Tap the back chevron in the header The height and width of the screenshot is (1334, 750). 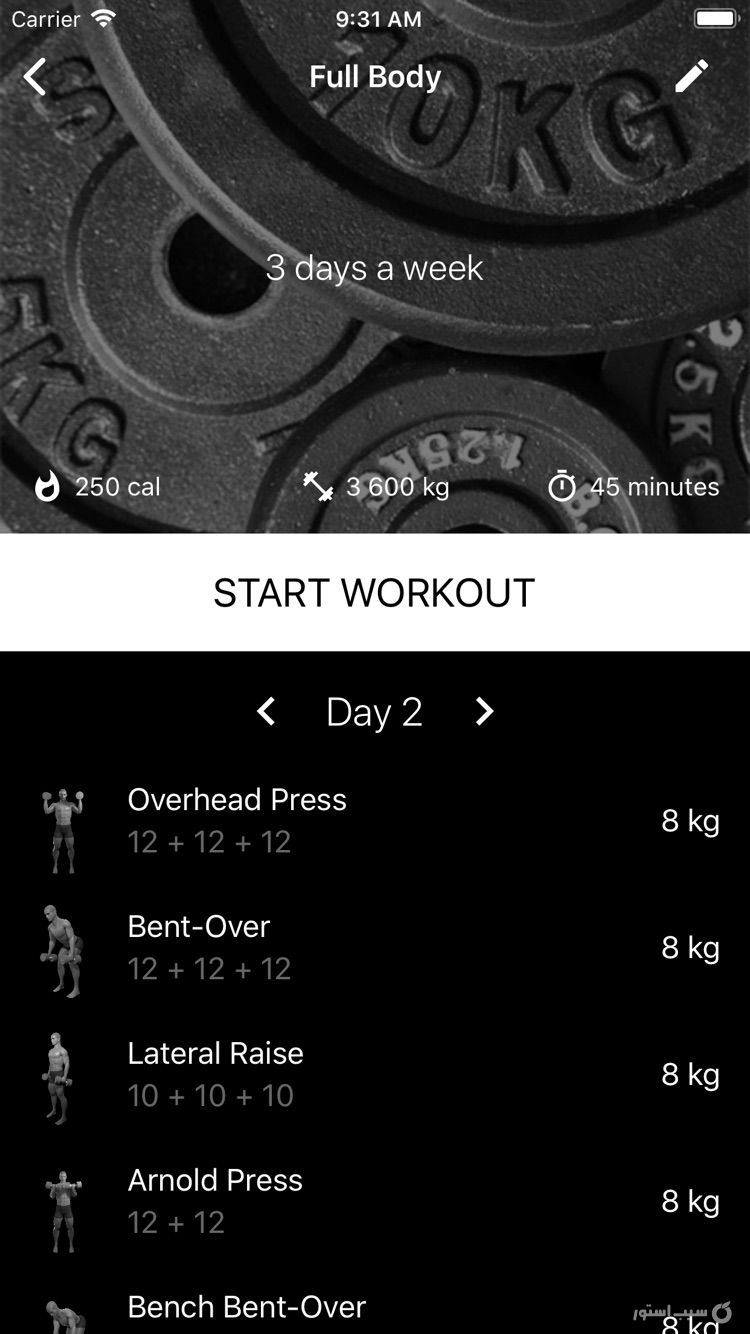tap(34, 77)
